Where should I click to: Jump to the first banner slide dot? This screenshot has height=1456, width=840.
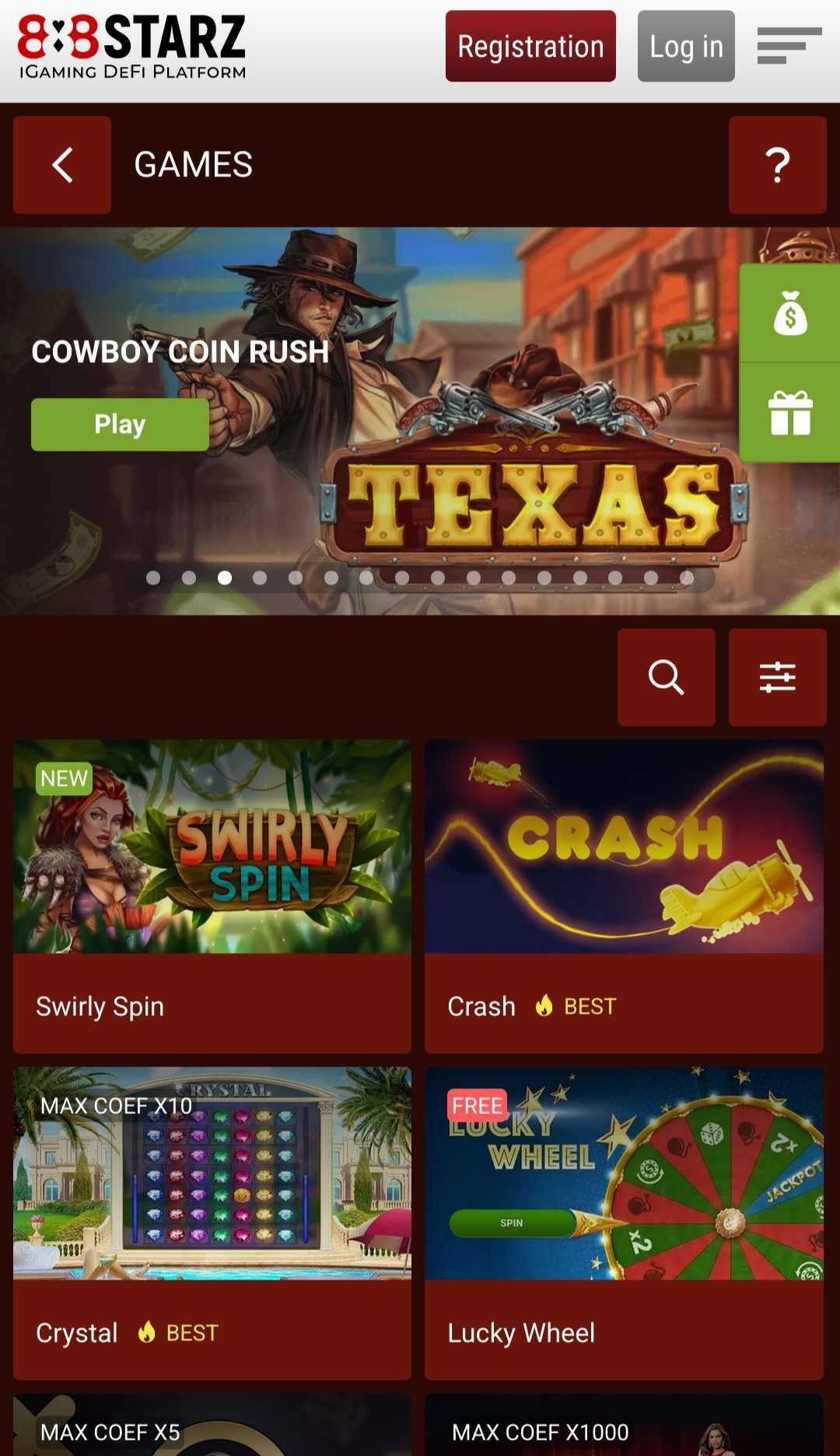(x=153, y=578)
